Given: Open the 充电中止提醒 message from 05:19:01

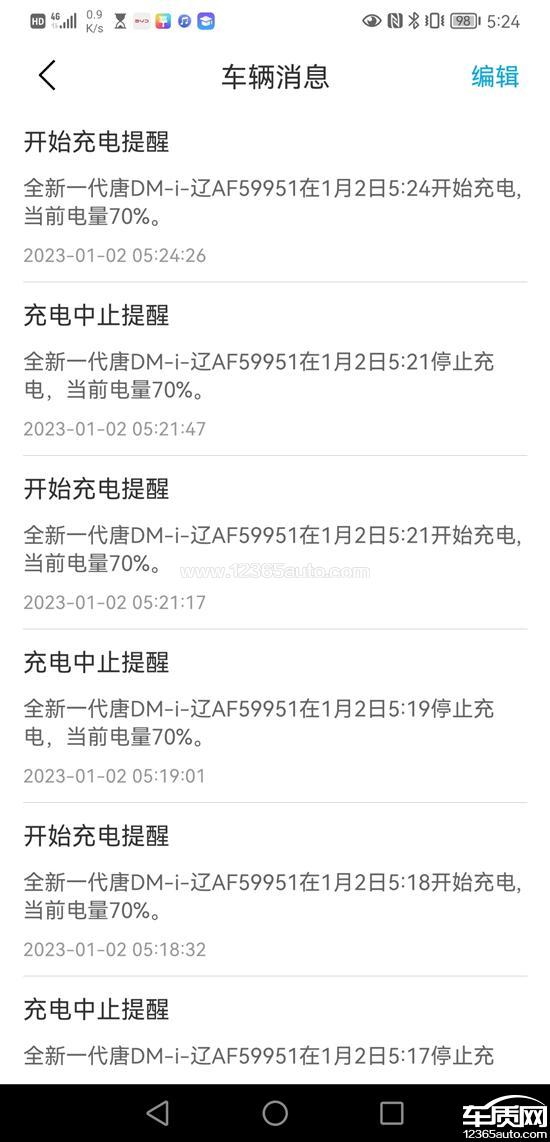Looking at the screenshot, I should 275,716.
